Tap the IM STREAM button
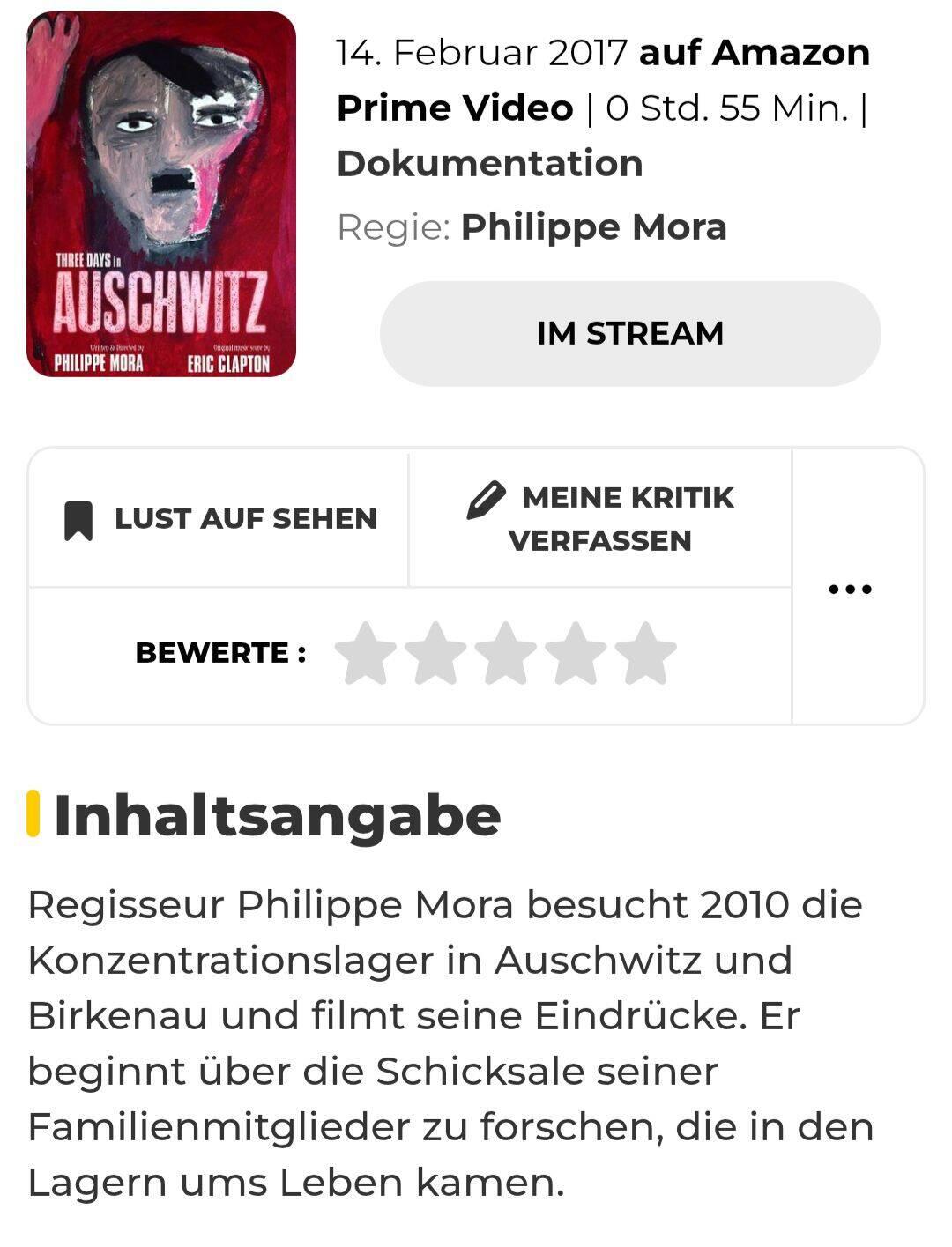Screen dimensions: 952x1247 point(629,334)
